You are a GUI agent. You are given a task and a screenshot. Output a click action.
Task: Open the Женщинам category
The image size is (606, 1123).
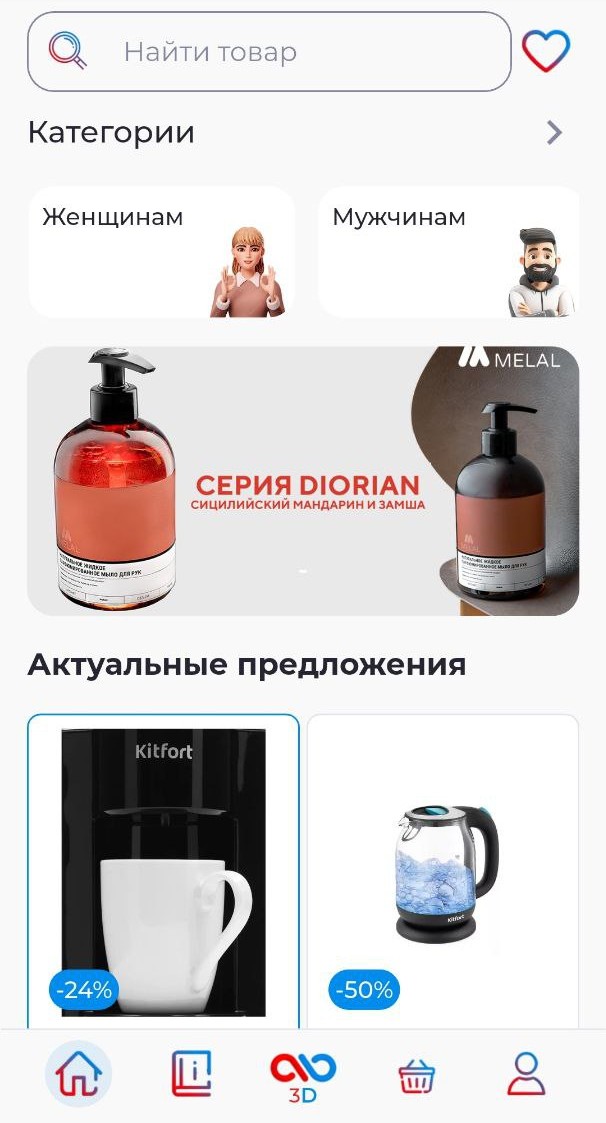tap(161, 252)
